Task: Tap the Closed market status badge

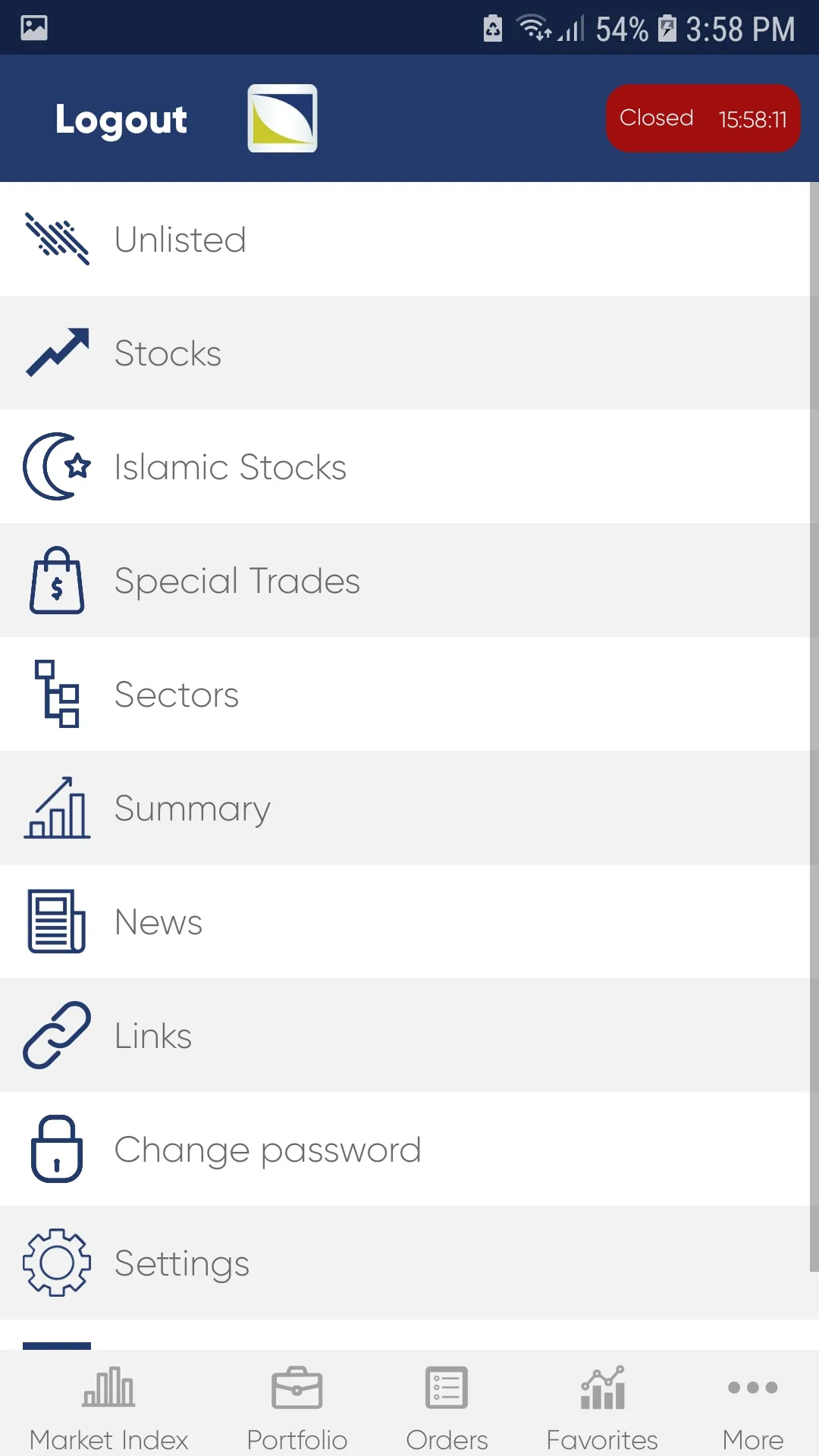Action: [x=701, y=118]
